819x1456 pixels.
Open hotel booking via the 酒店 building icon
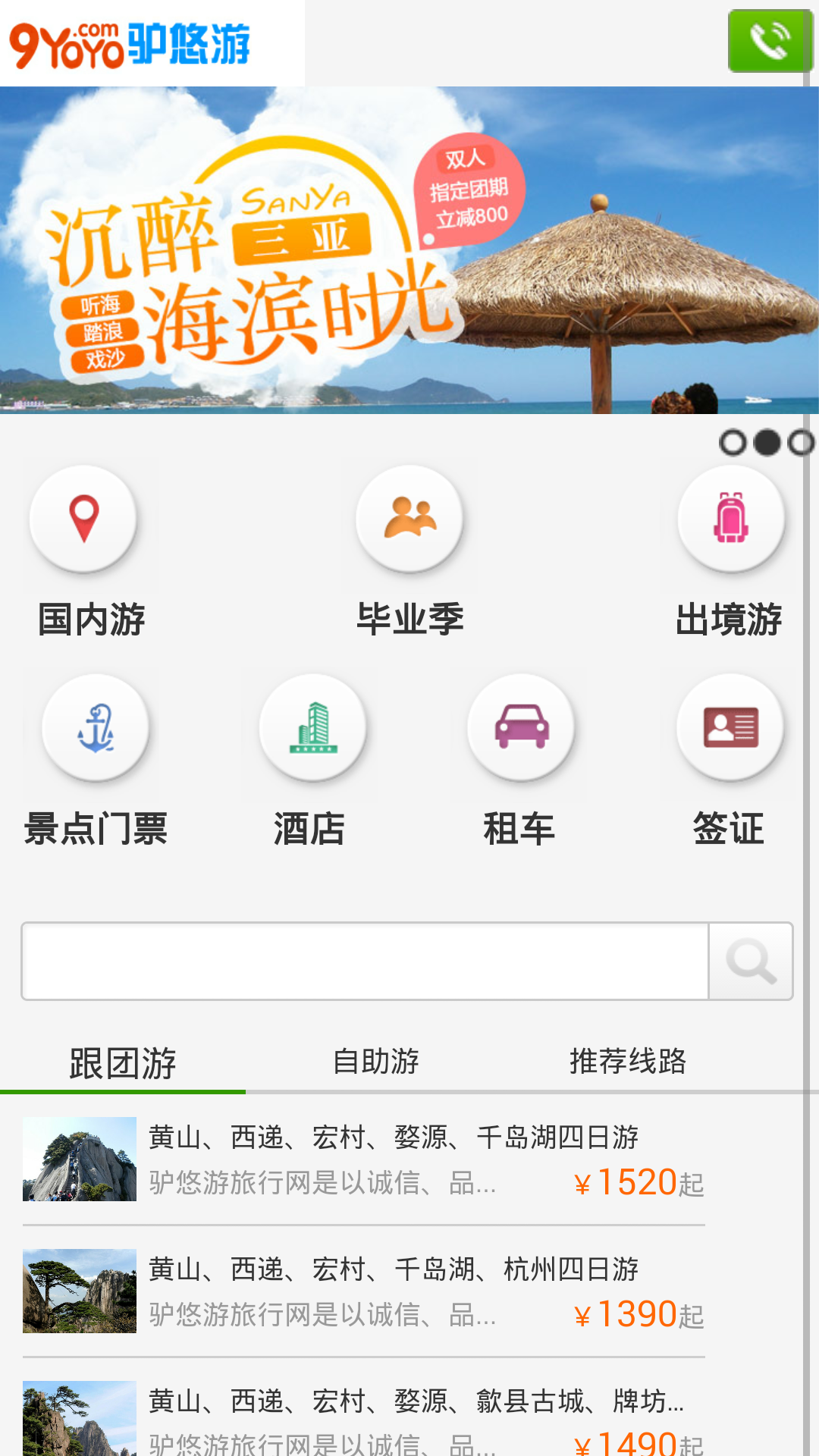click(x=313, y=726)
